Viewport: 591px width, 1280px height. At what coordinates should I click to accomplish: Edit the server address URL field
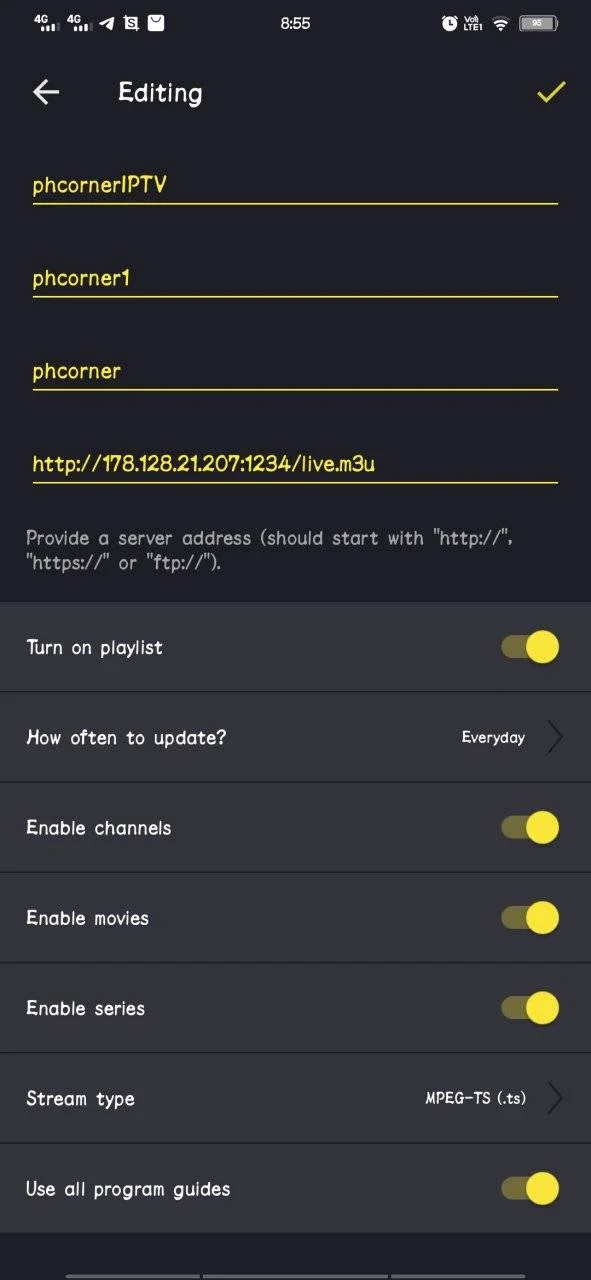click(295, 465)
